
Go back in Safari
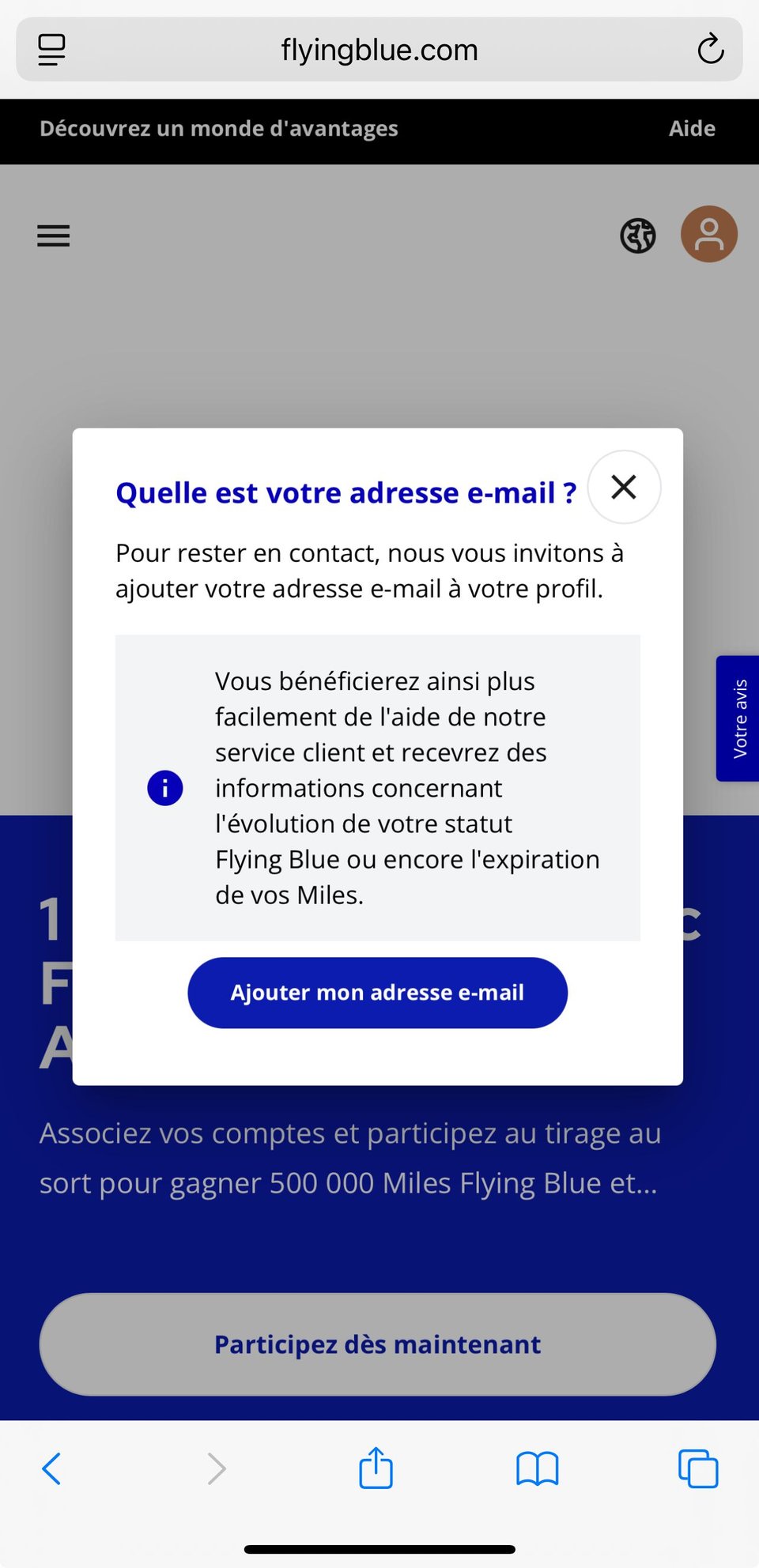(x=52, y=1469)
